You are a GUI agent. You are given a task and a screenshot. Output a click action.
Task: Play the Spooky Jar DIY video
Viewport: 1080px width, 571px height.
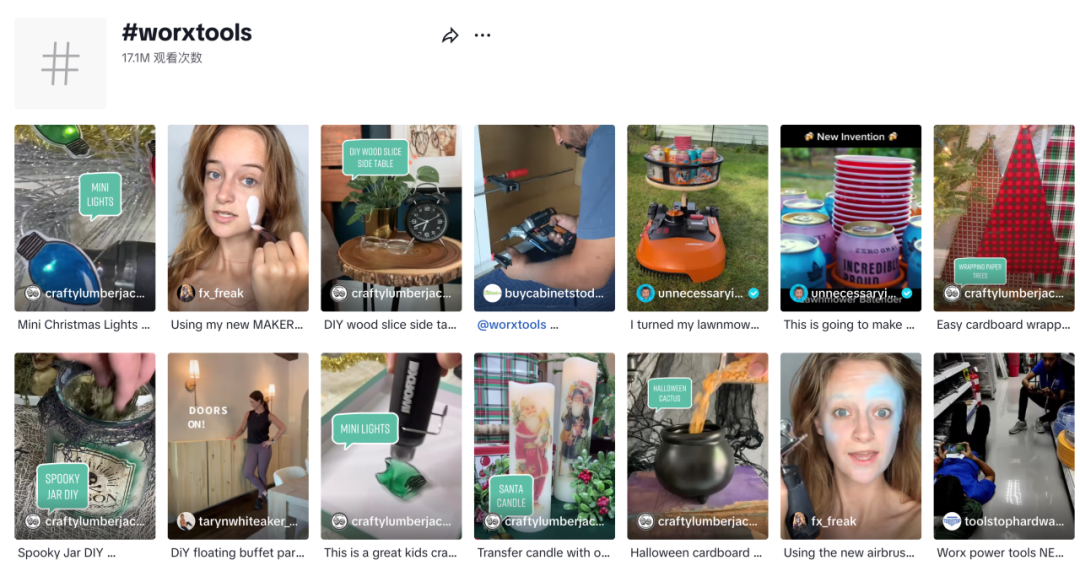(x=85, y=445)
